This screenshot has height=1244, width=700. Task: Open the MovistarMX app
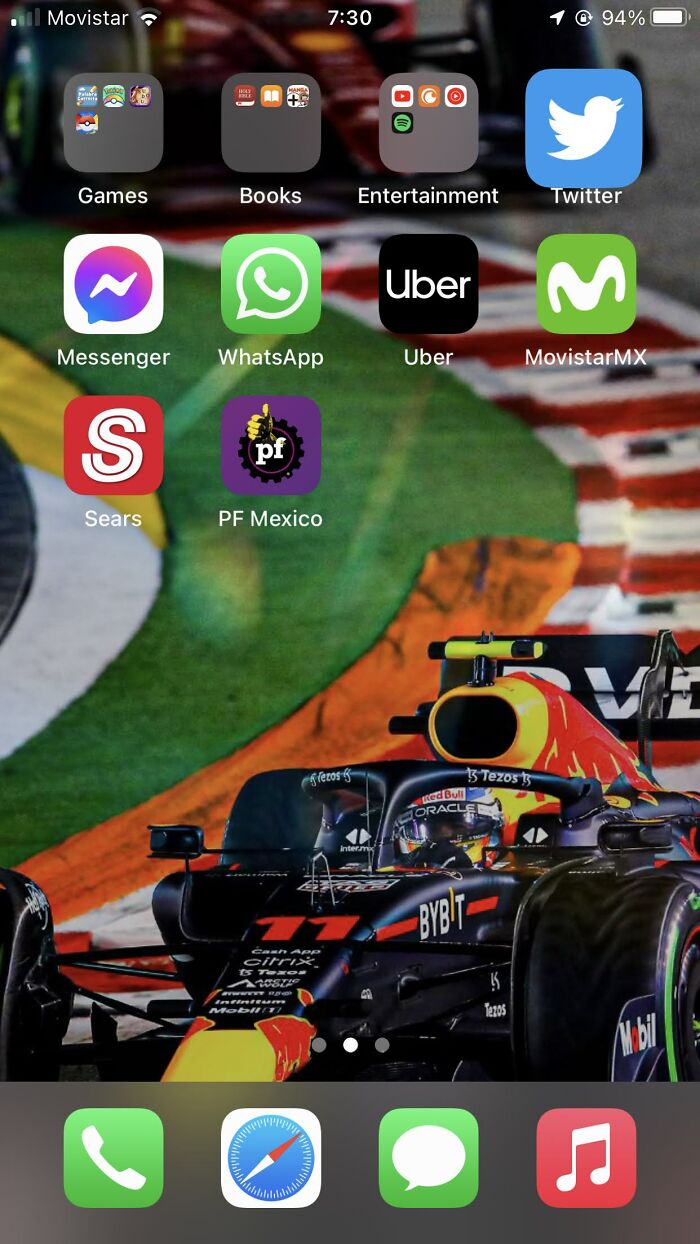pos(586,284)
